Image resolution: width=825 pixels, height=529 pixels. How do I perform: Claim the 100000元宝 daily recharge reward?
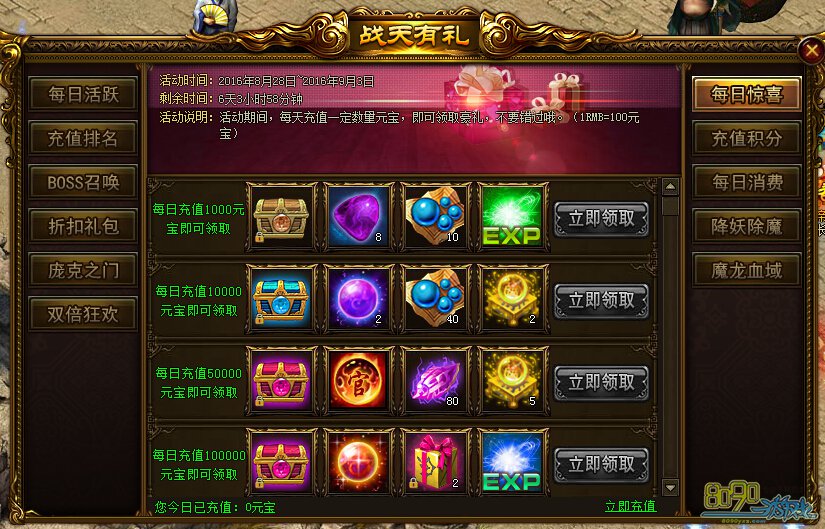(x=601, y=464)
